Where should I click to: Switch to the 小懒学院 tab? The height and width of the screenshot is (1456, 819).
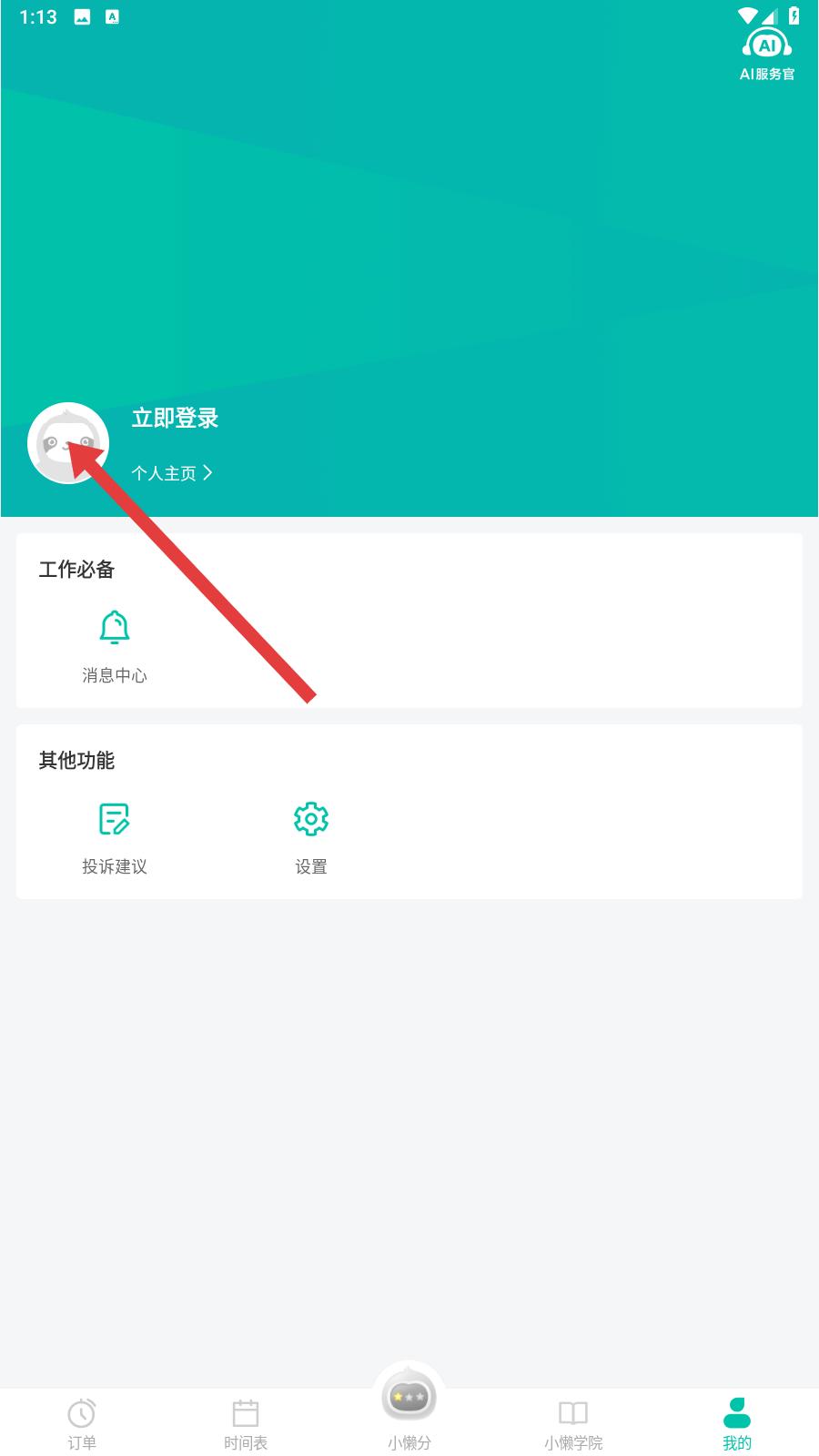coord(573,1424)
